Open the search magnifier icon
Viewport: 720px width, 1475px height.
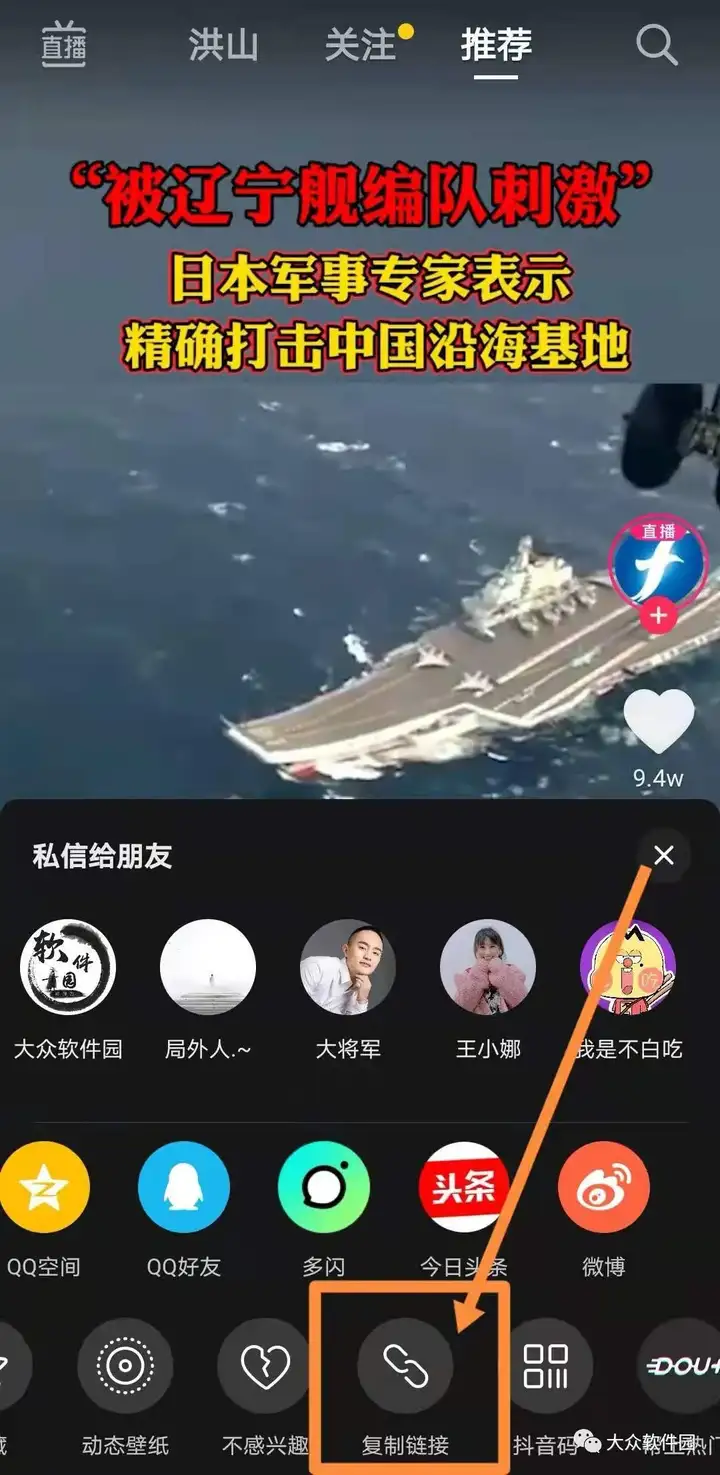click(656, 45)
